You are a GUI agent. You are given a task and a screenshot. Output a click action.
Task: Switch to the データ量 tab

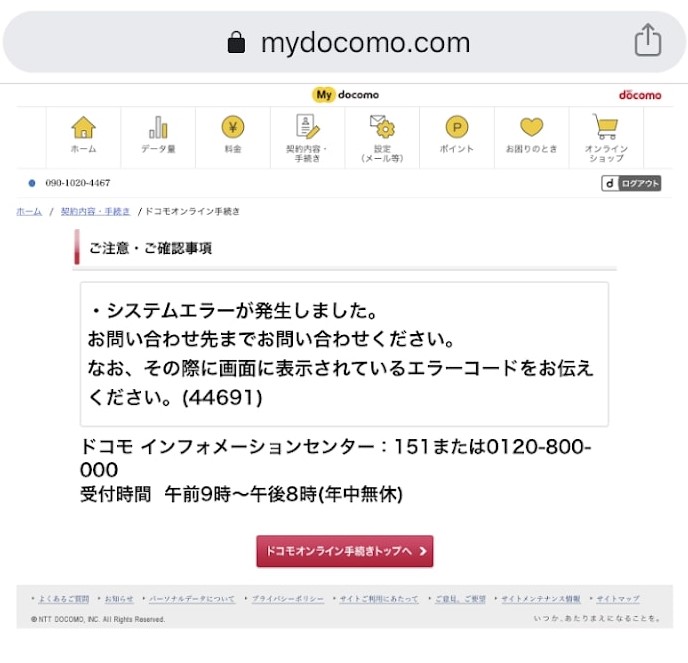click(158, 138)
